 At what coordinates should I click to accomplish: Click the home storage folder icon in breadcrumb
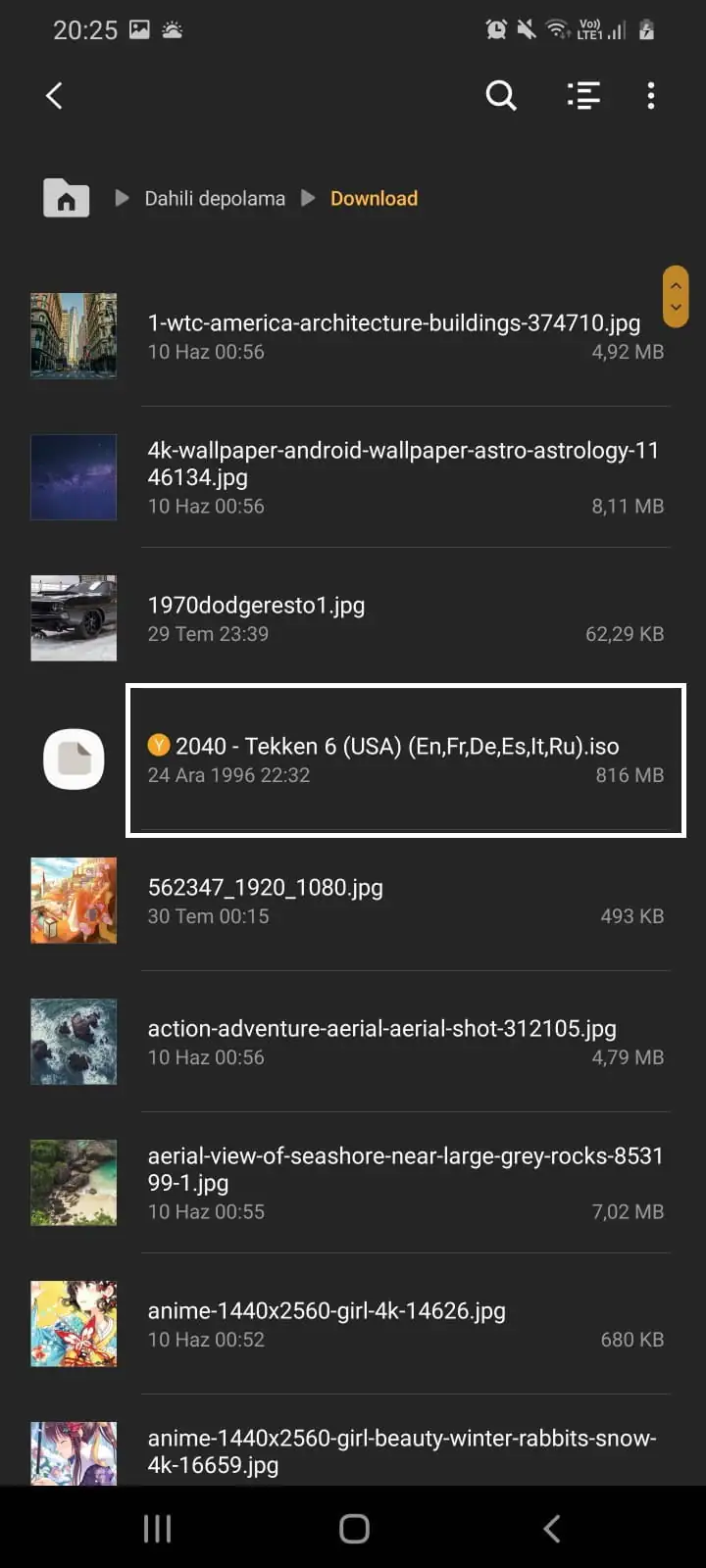coord(64,198)
